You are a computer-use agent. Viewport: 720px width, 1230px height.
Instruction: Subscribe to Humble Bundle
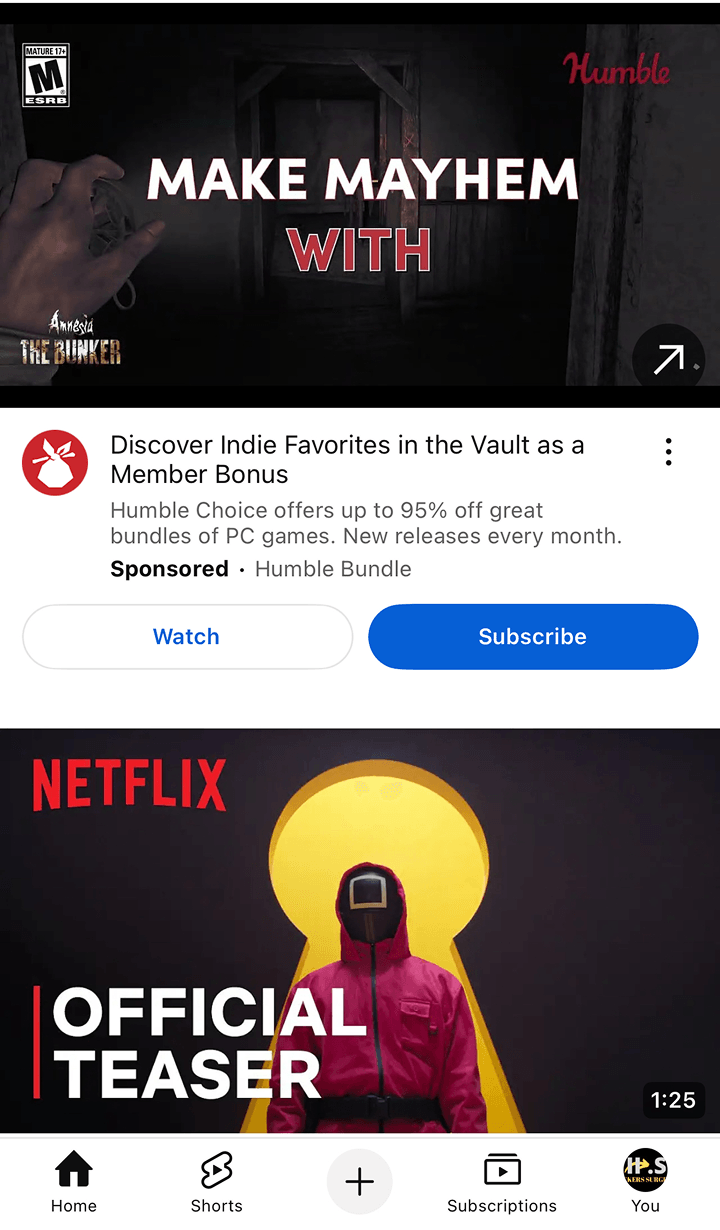533,637
